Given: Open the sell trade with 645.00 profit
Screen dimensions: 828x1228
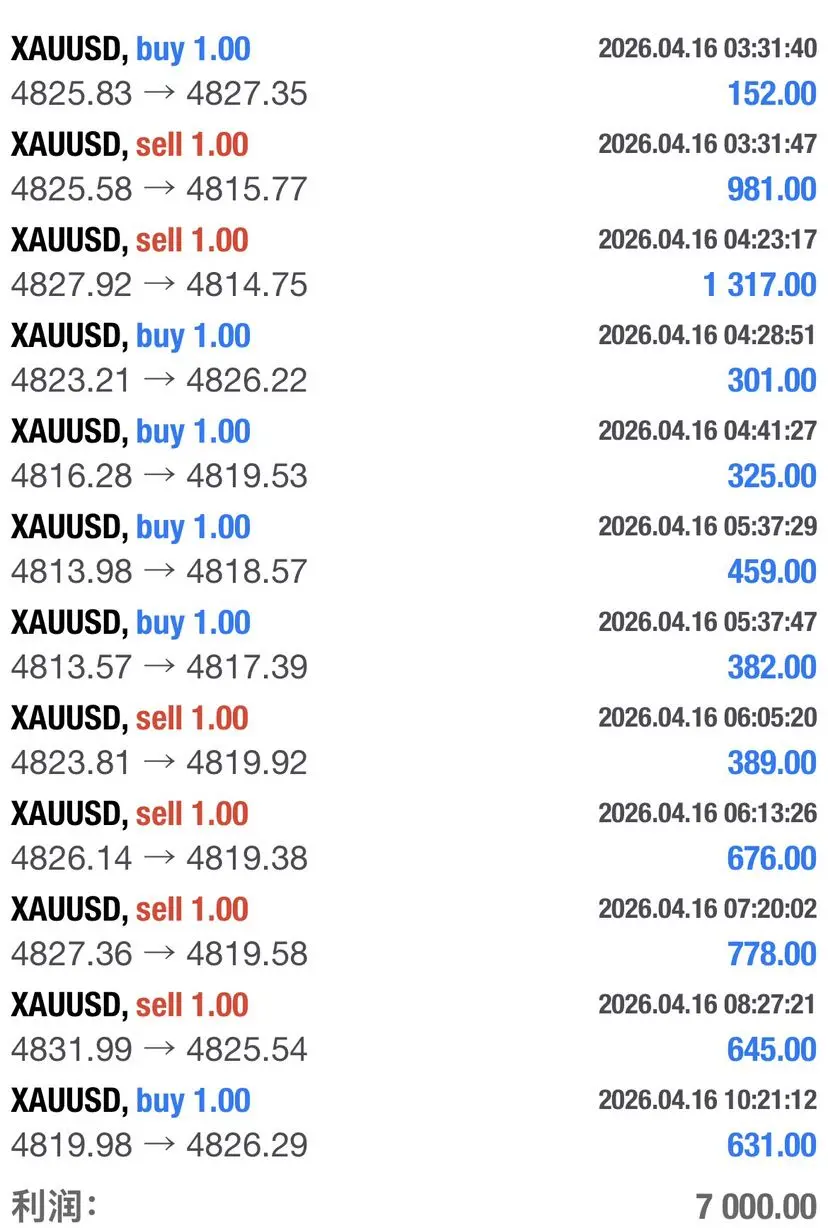Looking at the screenshot, I should 414,1027.
